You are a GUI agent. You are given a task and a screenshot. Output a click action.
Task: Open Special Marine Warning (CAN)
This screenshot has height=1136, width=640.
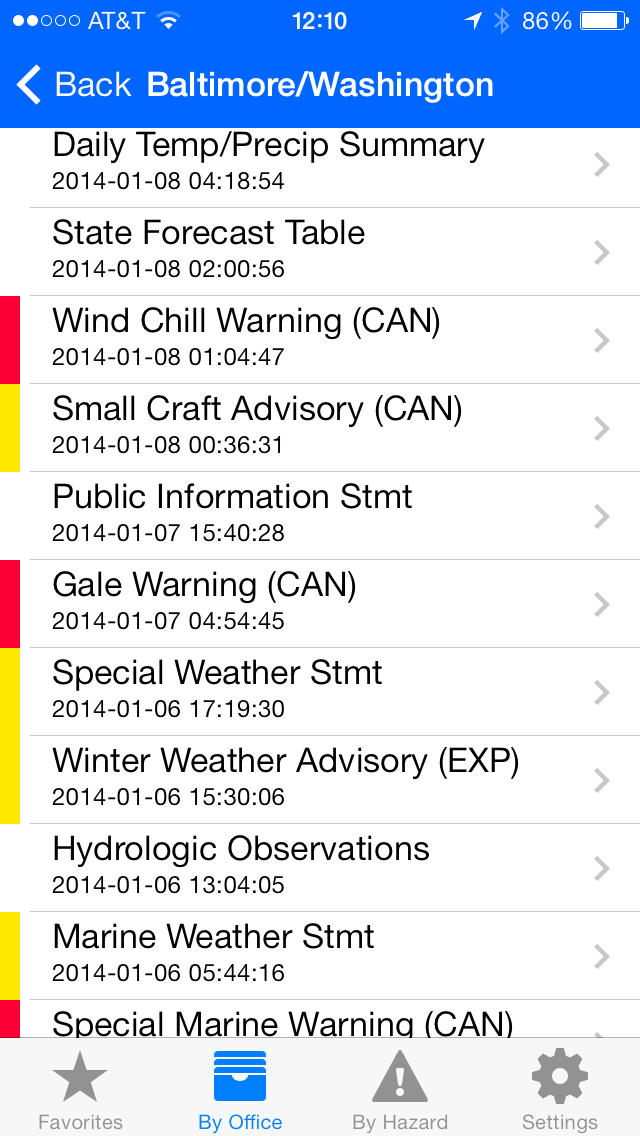(320, 1019)
